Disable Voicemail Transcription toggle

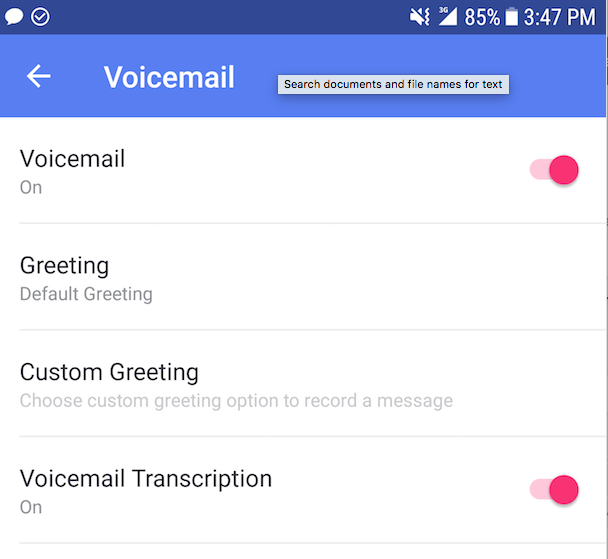pos(556,489)
